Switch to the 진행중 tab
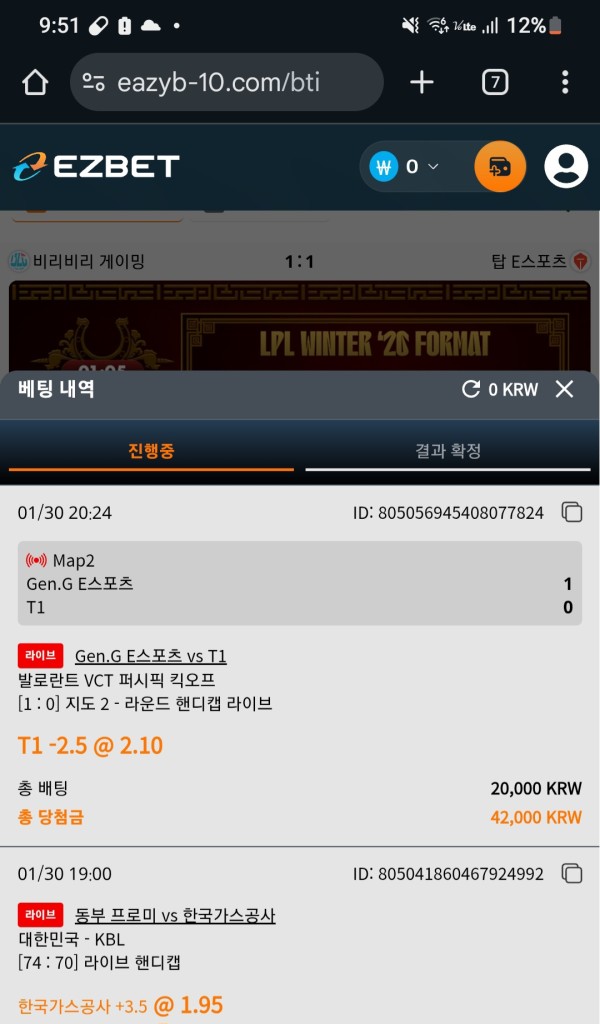This screenshot has width=600, height=1024. 151,451
